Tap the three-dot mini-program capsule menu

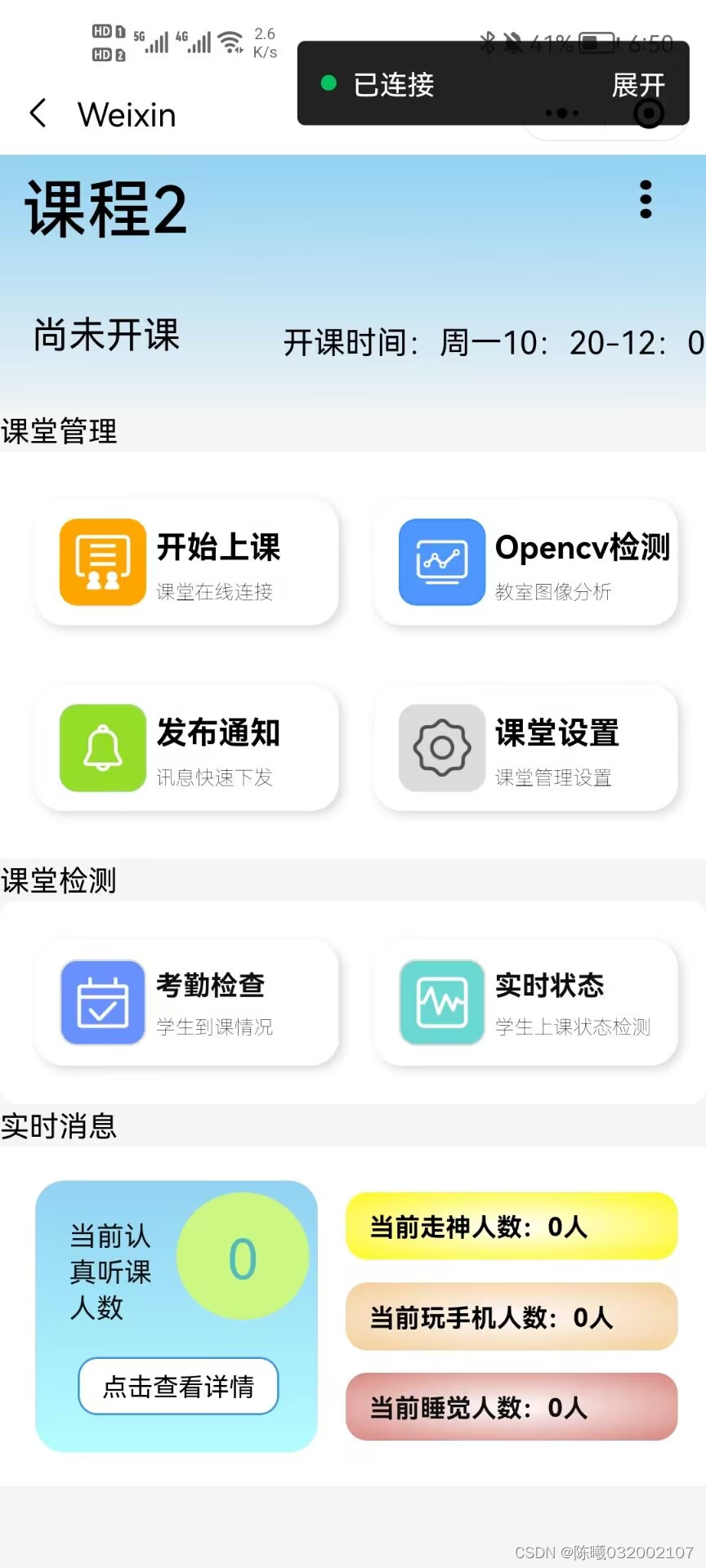point(561,114)
